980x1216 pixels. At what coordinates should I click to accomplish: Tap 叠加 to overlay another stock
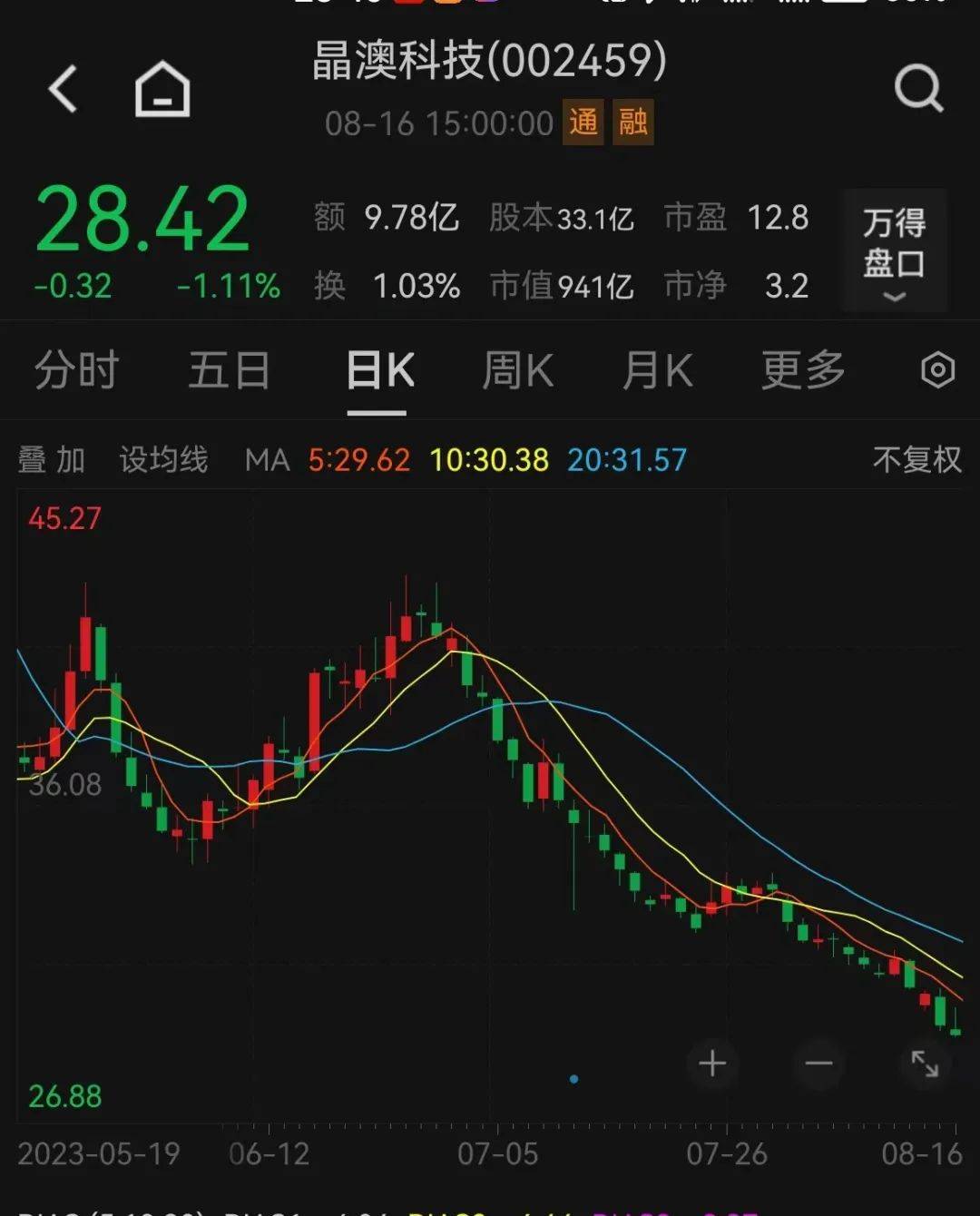(52, 460)
